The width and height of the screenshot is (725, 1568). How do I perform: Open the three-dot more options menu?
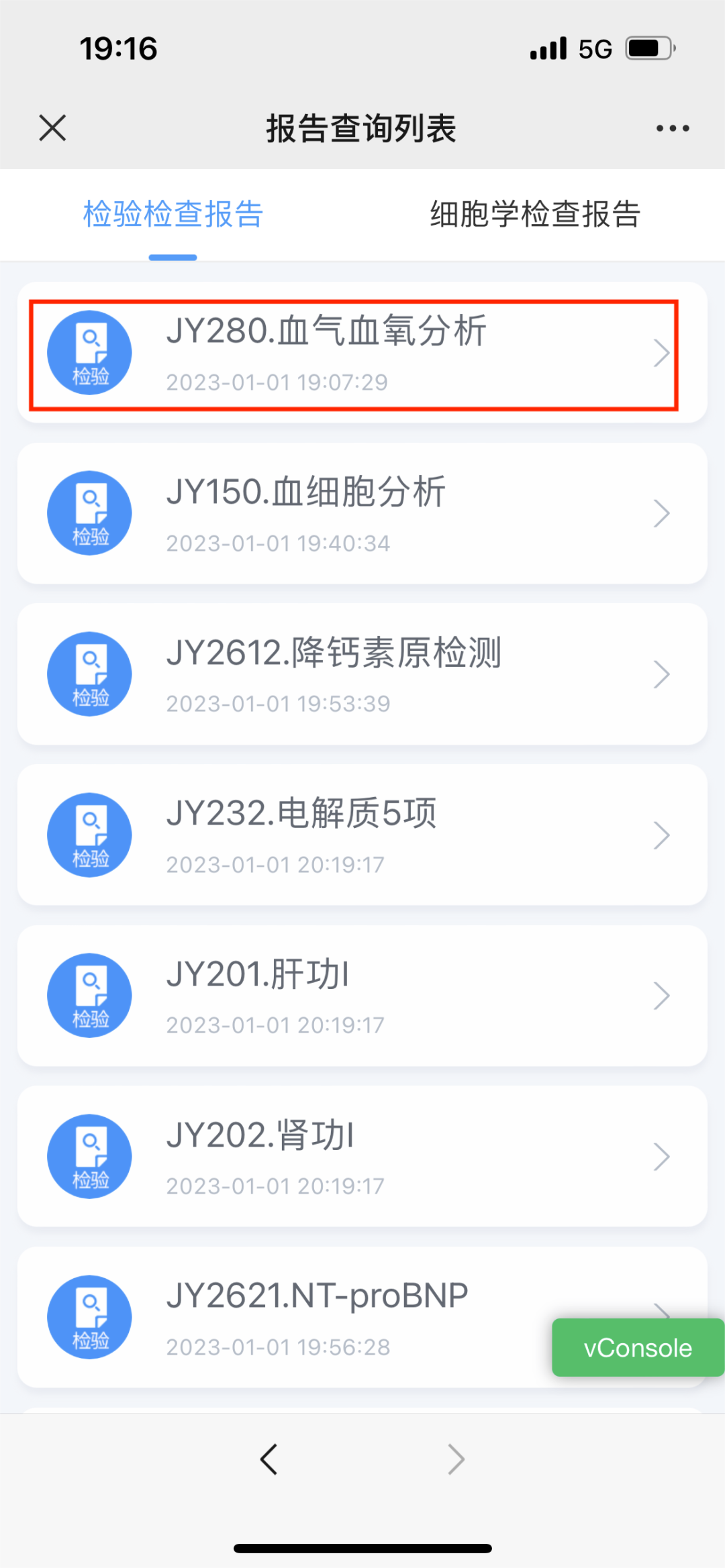coord(673,128)
